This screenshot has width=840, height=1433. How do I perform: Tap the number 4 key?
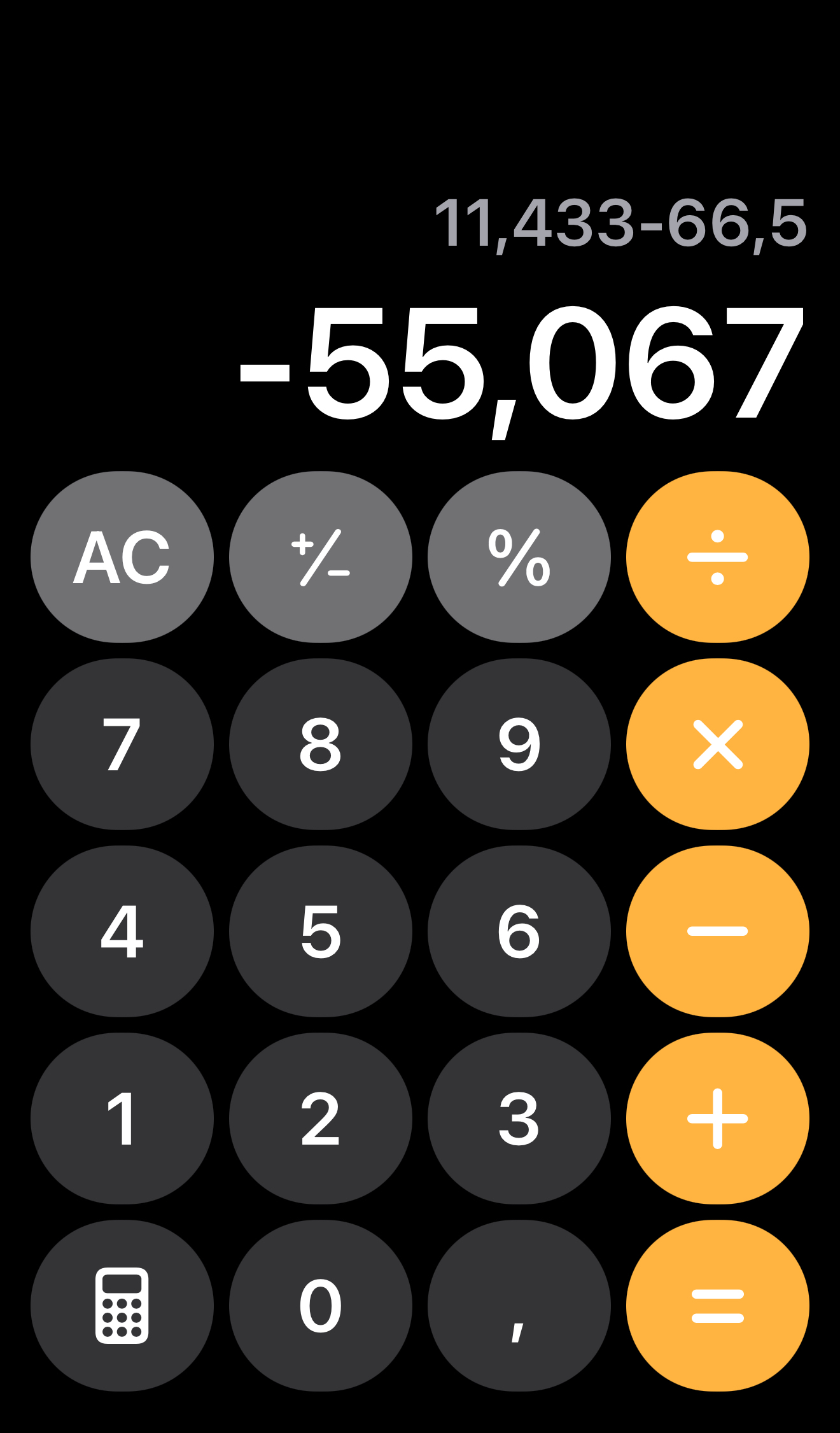pos(122,931)
